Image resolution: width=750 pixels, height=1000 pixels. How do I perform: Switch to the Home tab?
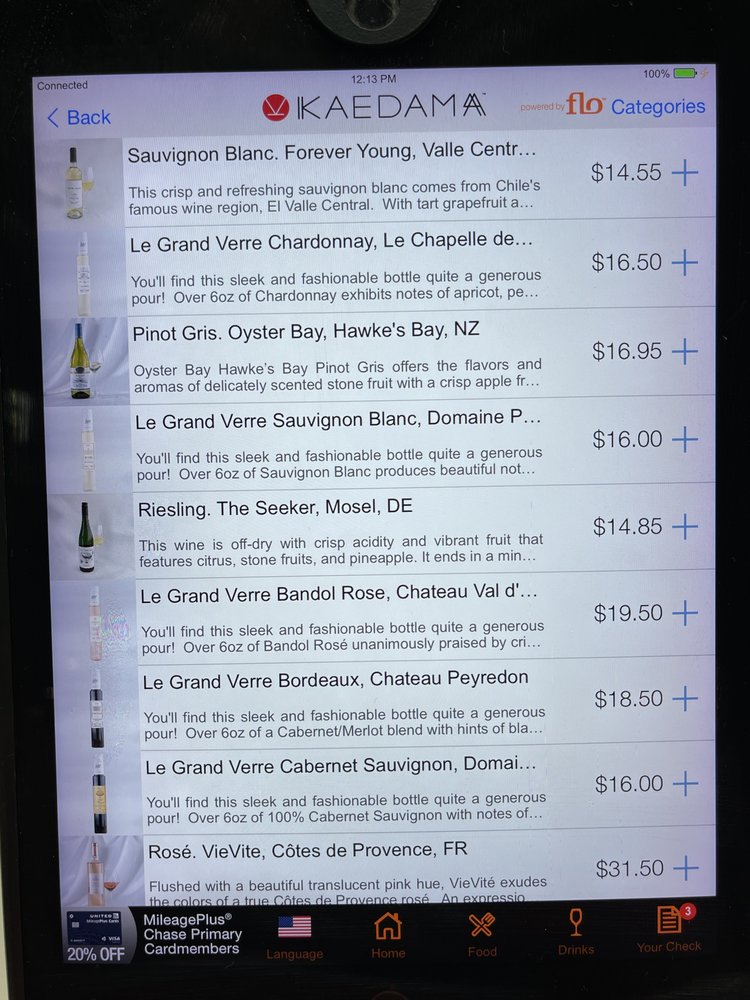[388, 936]
